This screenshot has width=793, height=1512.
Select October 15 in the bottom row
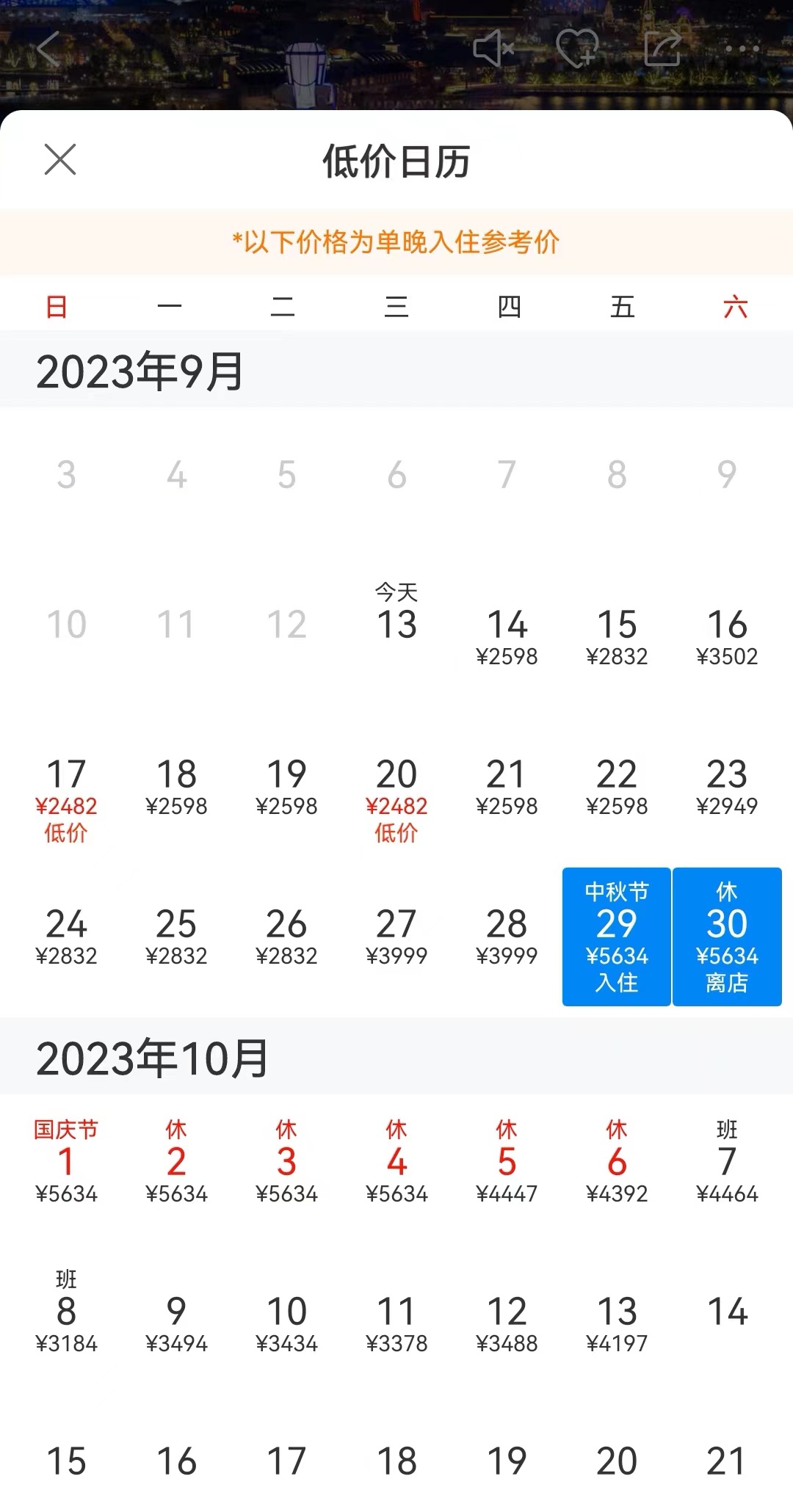click(x=68, y=1461)
